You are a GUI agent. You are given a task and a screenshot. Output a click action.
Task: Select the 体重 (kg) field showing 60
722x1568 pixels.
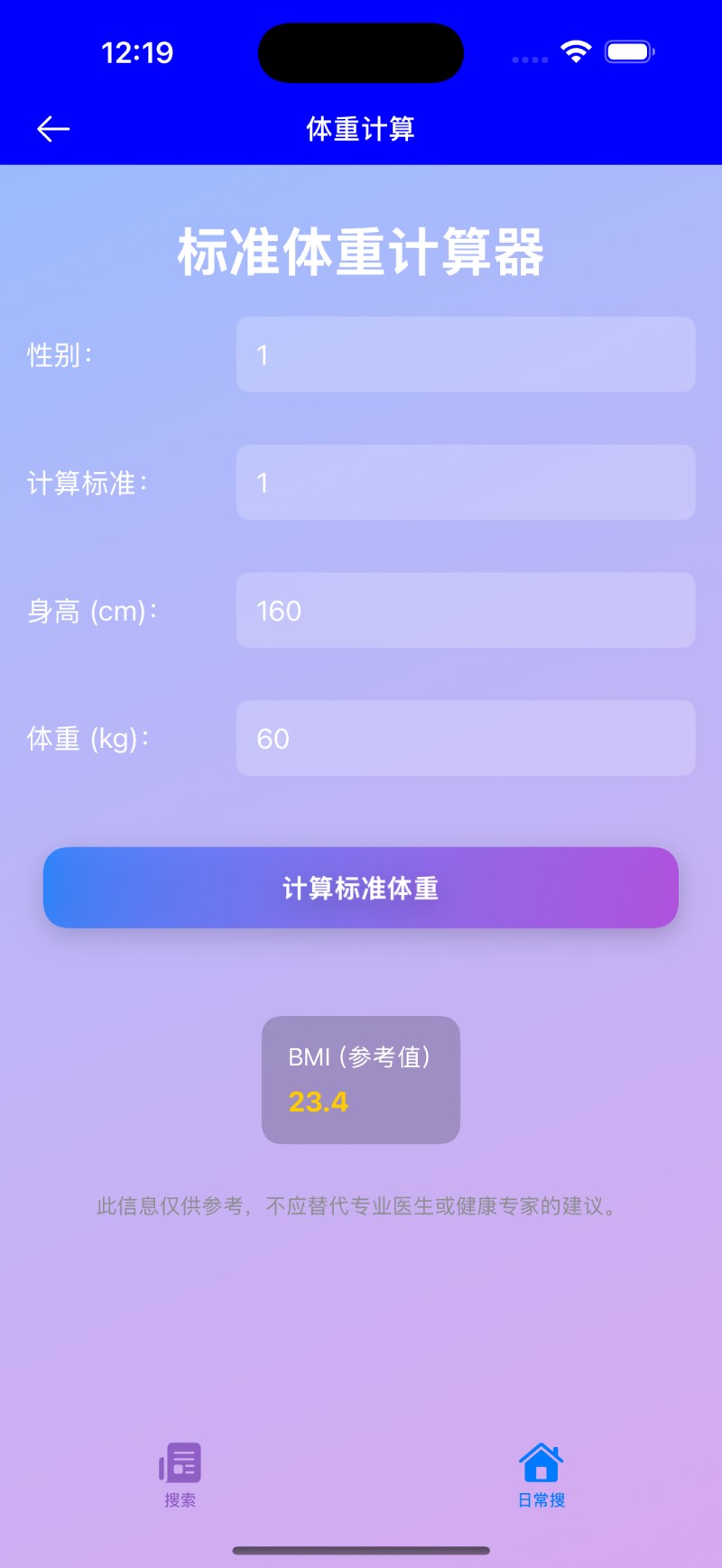pos(466,739)
